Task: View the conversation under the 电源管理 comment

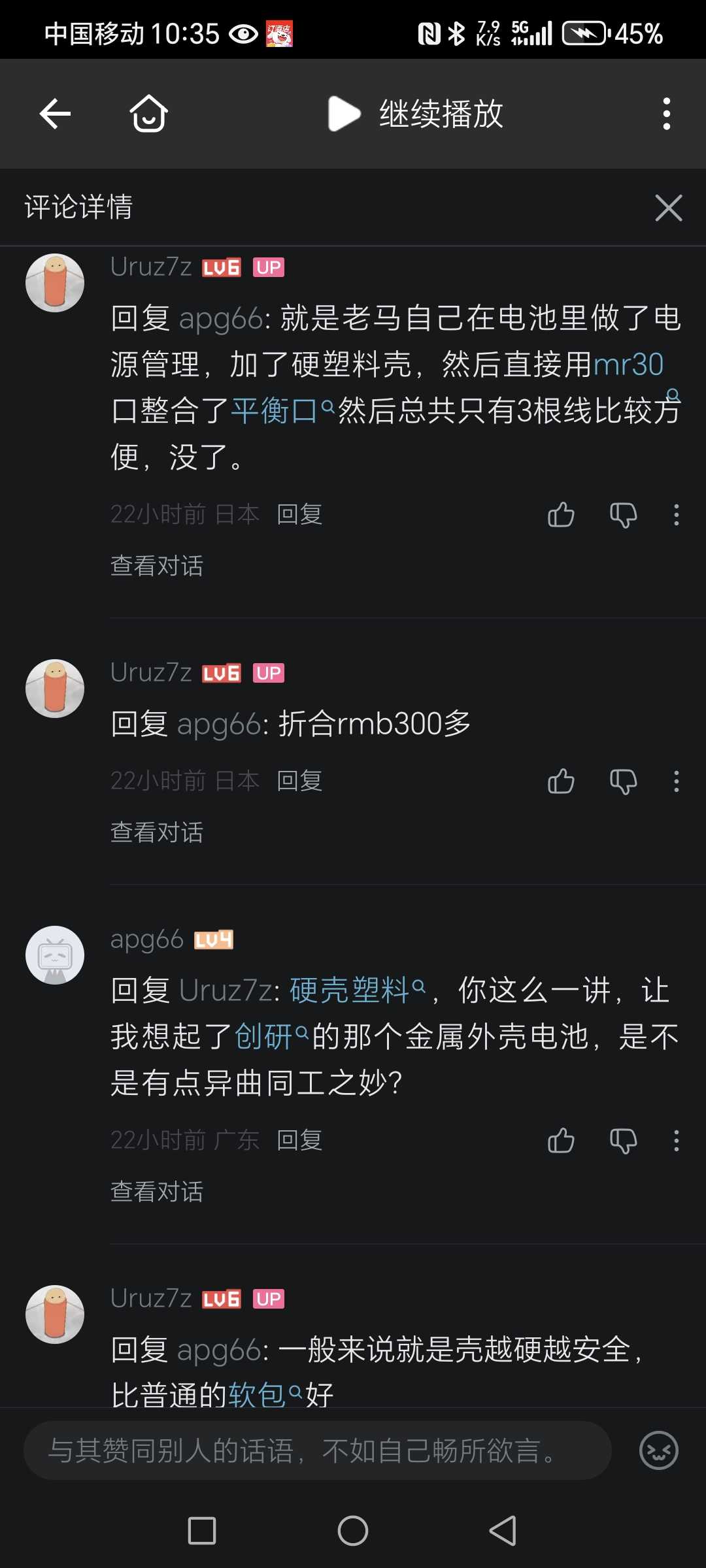Action: (x=157, y=566)
